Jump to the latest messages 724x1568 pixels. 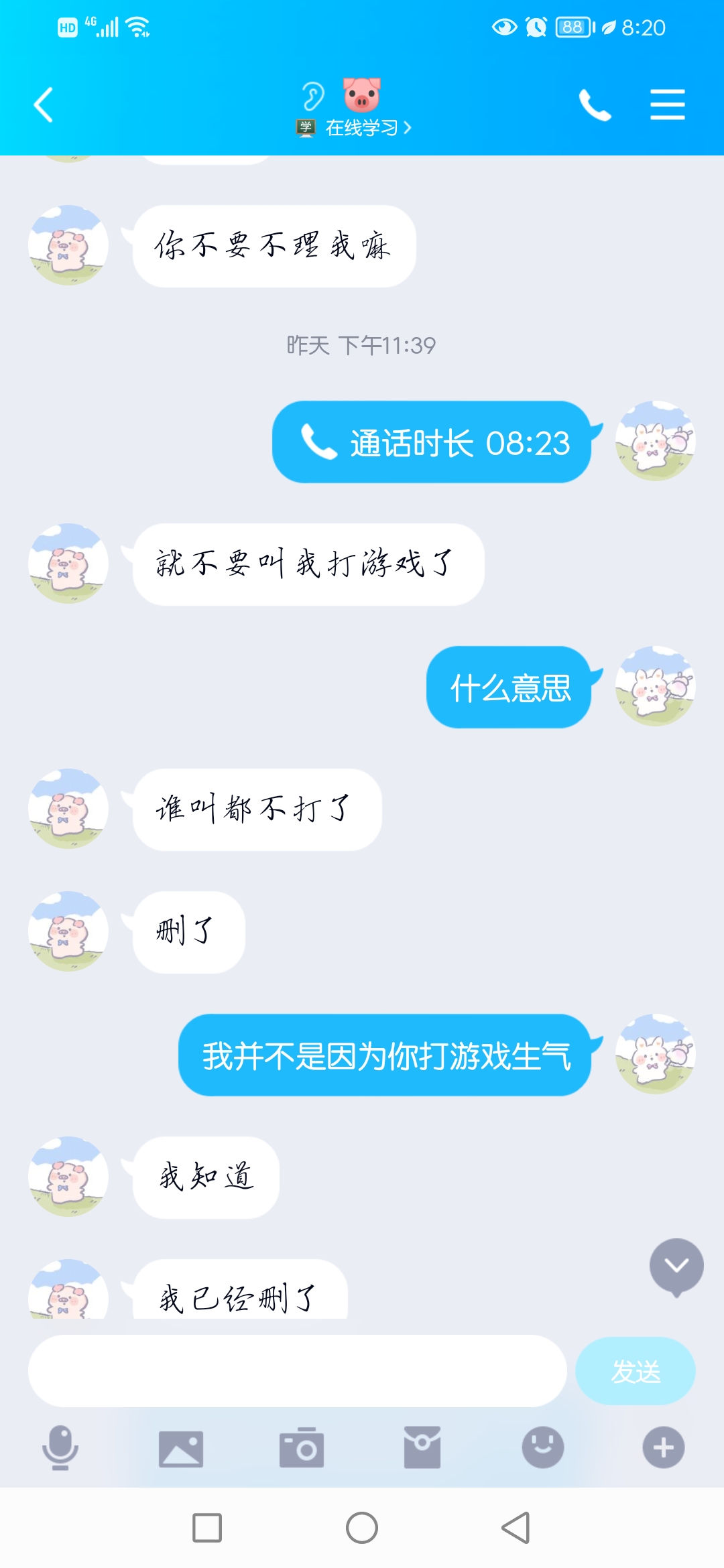[676, 1265]
